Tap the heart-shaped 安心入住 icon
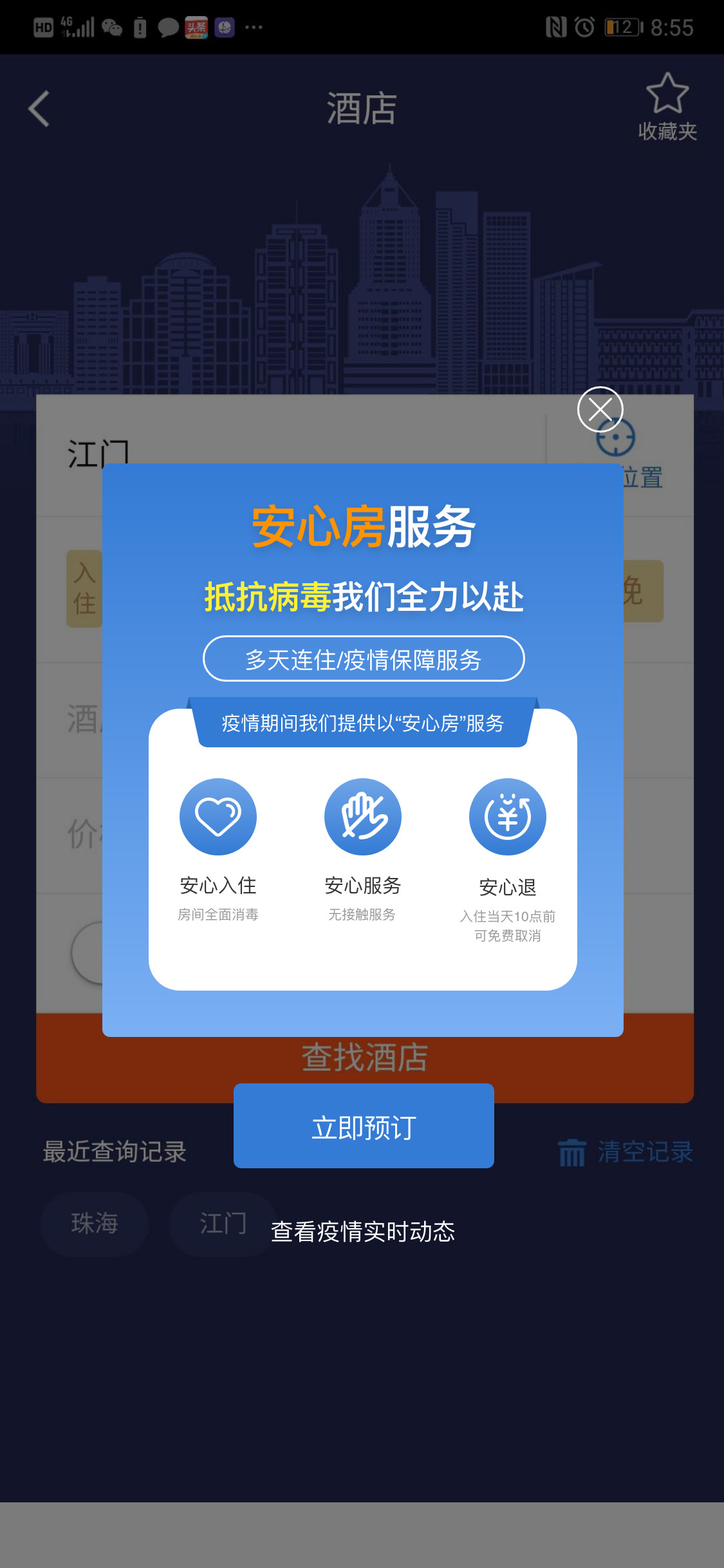Image resolution: width=724 pixels, height=1568 pixels. [x=218, y=816]
